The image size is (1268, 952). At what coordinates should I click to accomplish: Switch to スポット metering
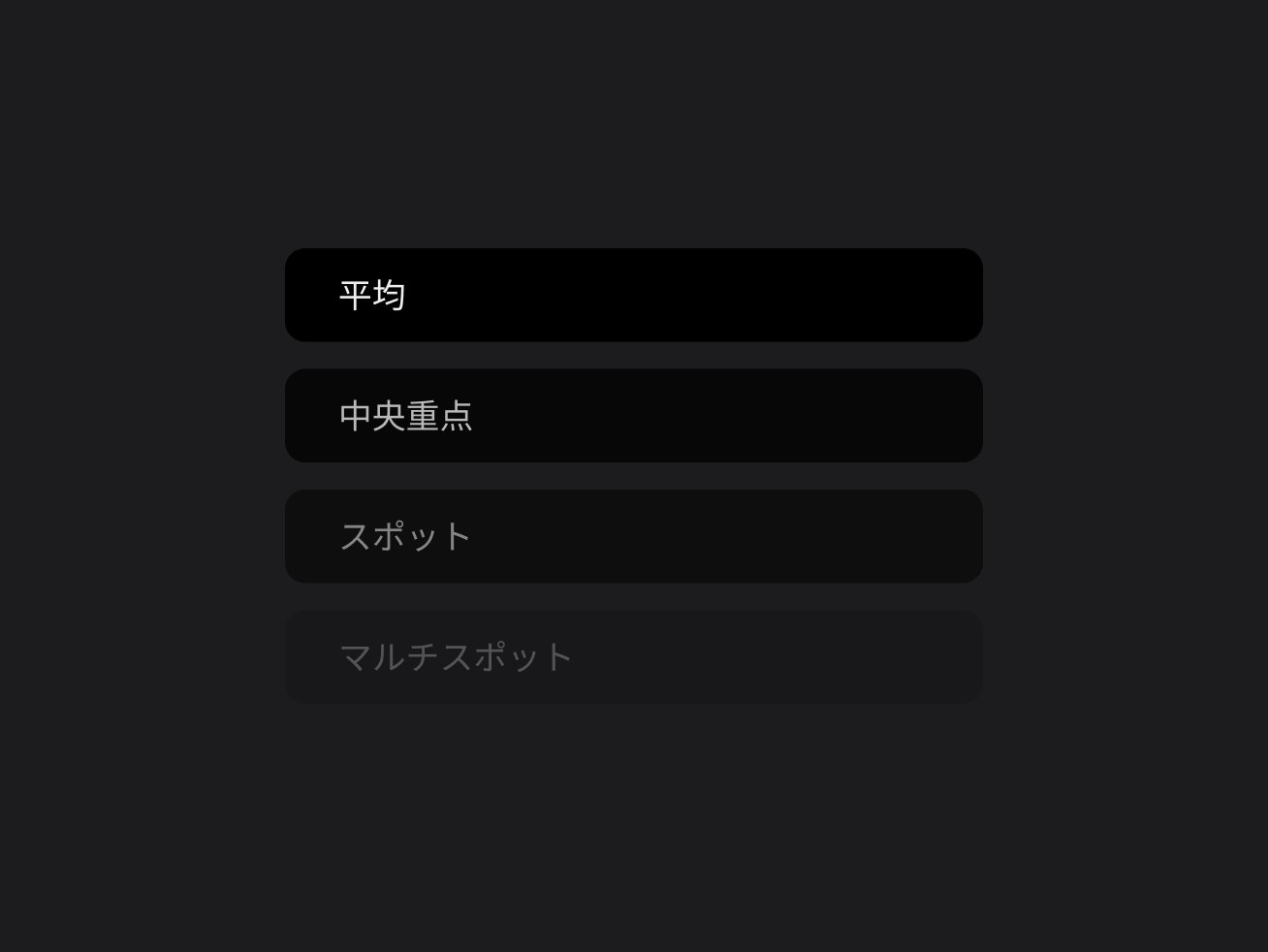pos(633,536)
